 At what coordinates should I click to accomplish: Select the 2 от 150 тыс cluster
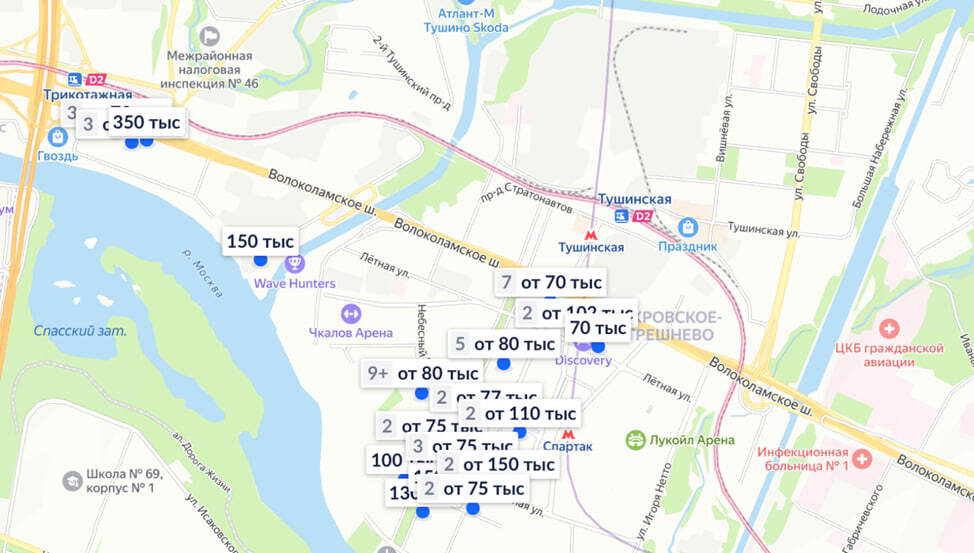point(499,464)
